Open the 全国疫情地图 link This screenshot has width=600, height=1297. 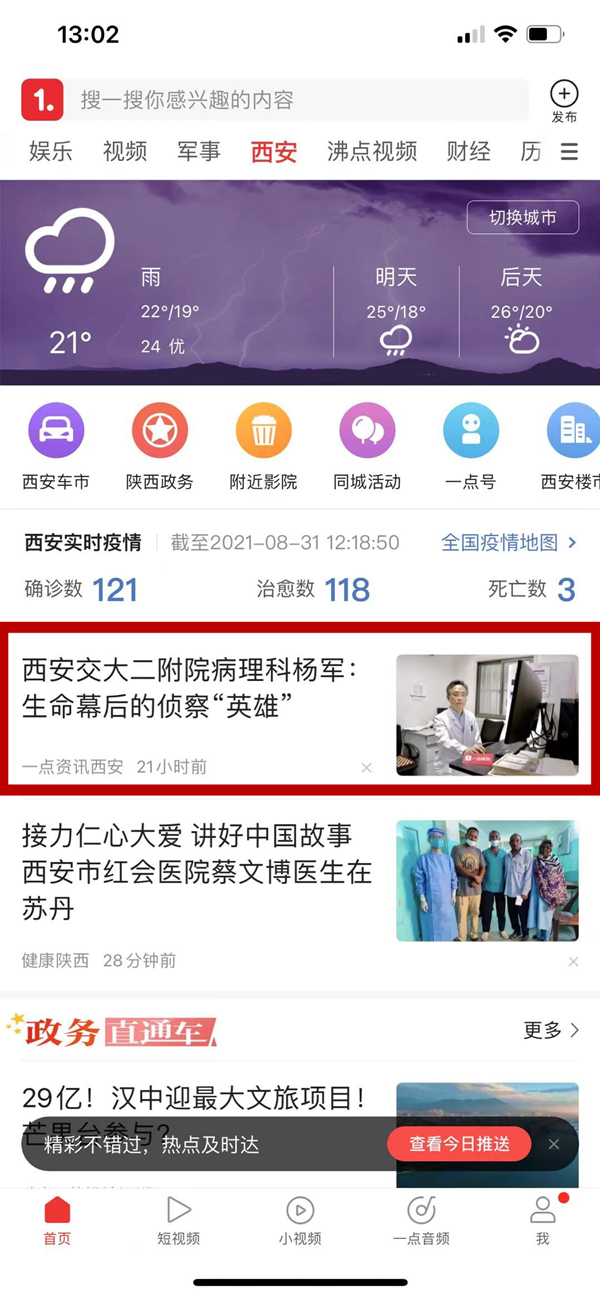click(509, 543)
